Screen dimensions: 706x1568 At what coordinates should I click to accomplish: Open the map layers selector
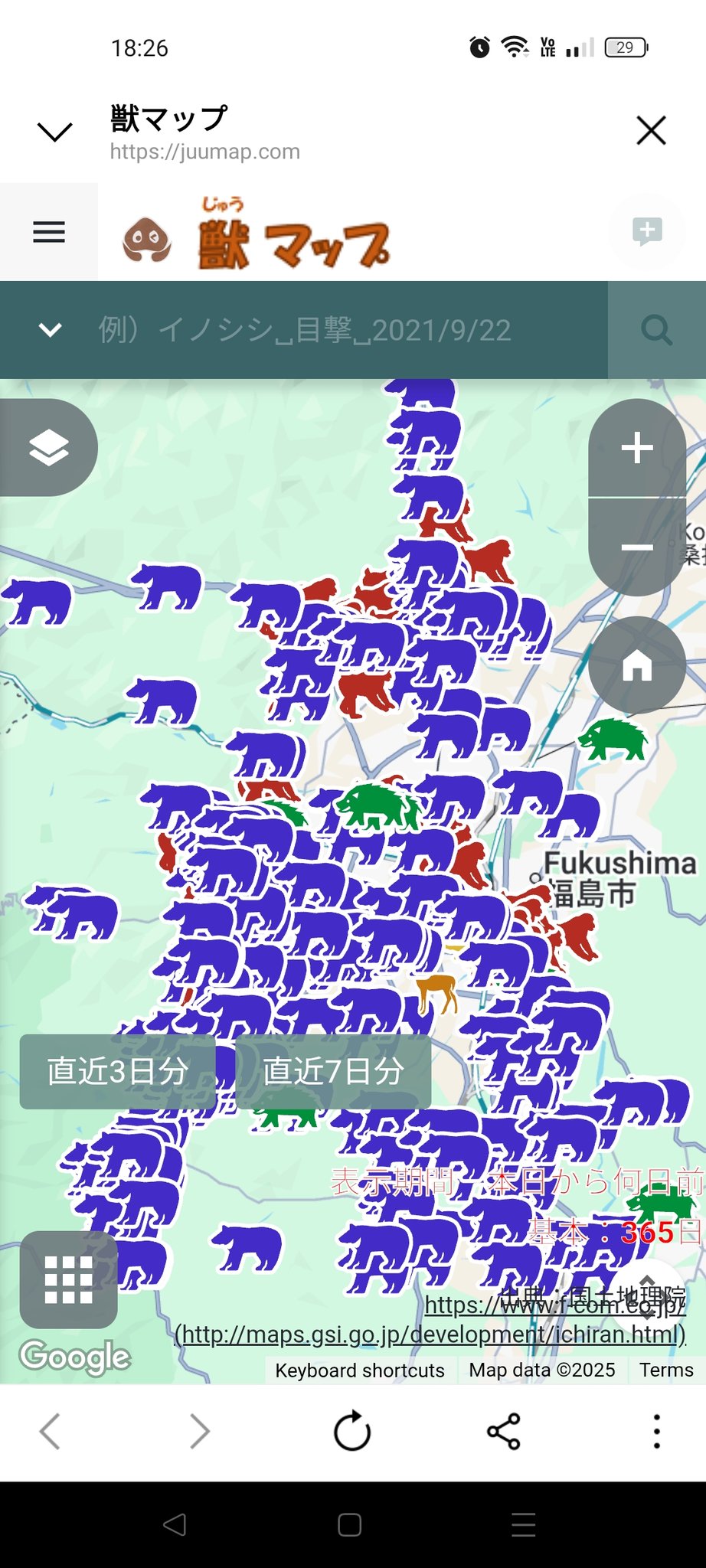click(x=49, y=448)
